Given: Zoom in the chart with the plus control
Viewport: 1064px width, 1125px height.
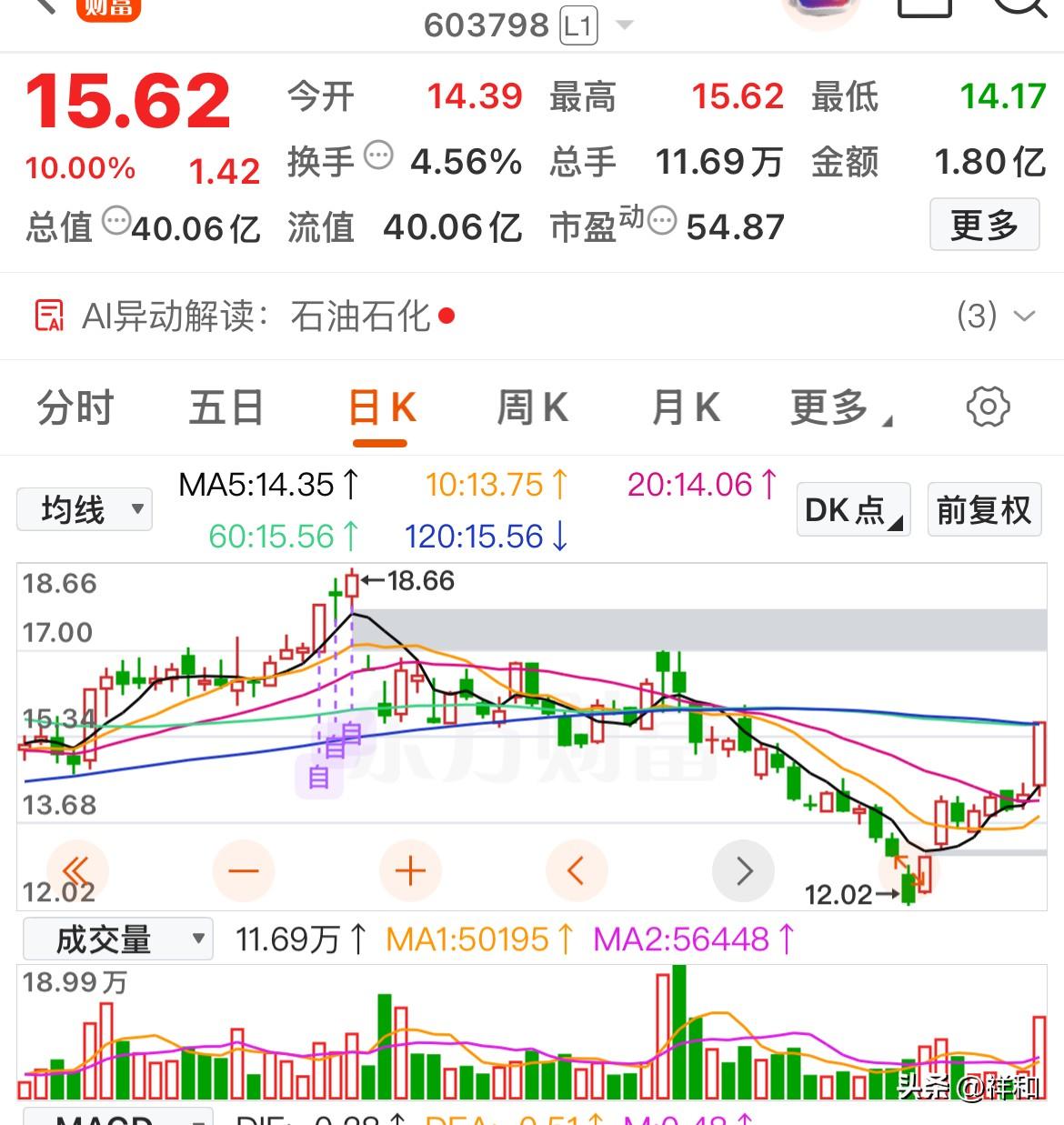Looking at the screenshot, I should click(x=410, y=870).
